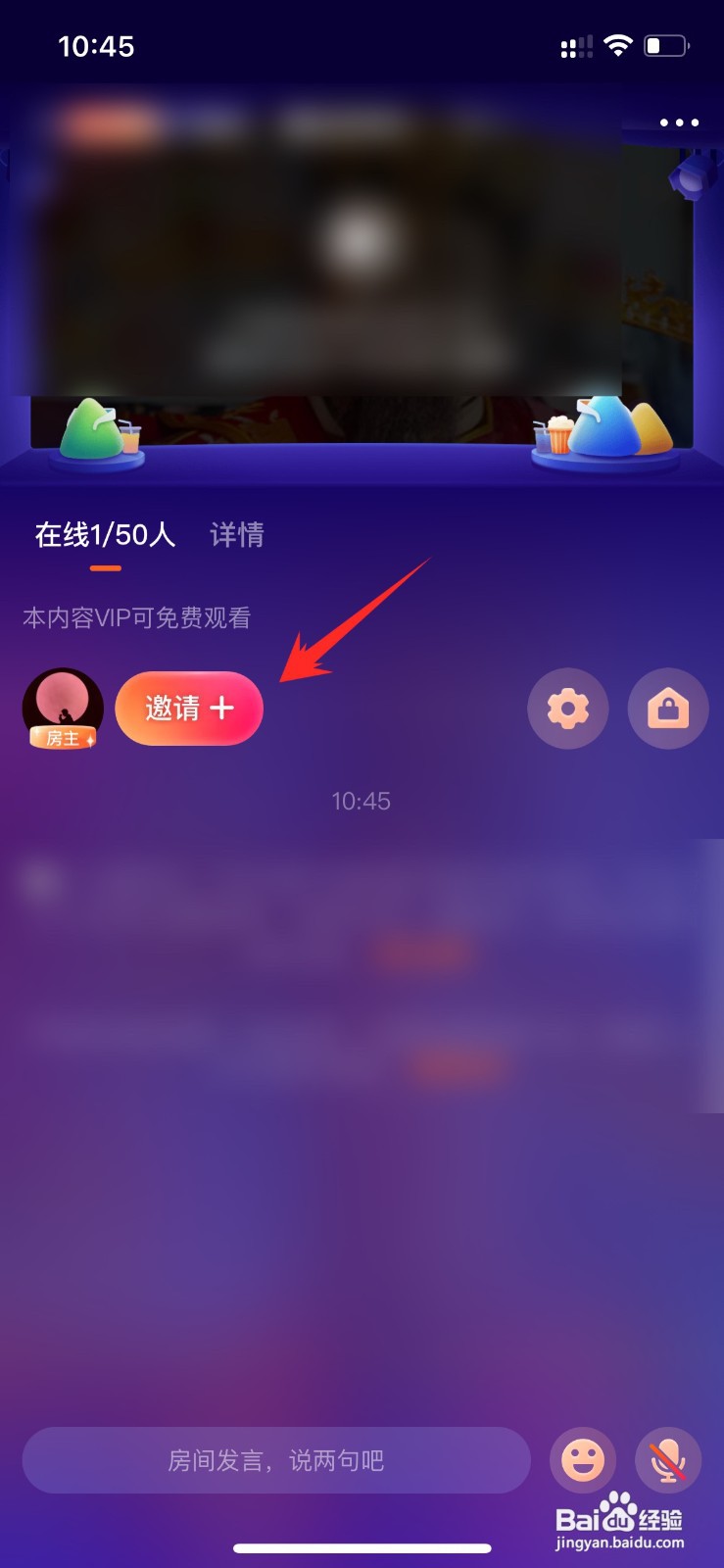Tap the lock-room house icon
The width and height of the screenshot is (724, 1568).
tap(667, 709)
